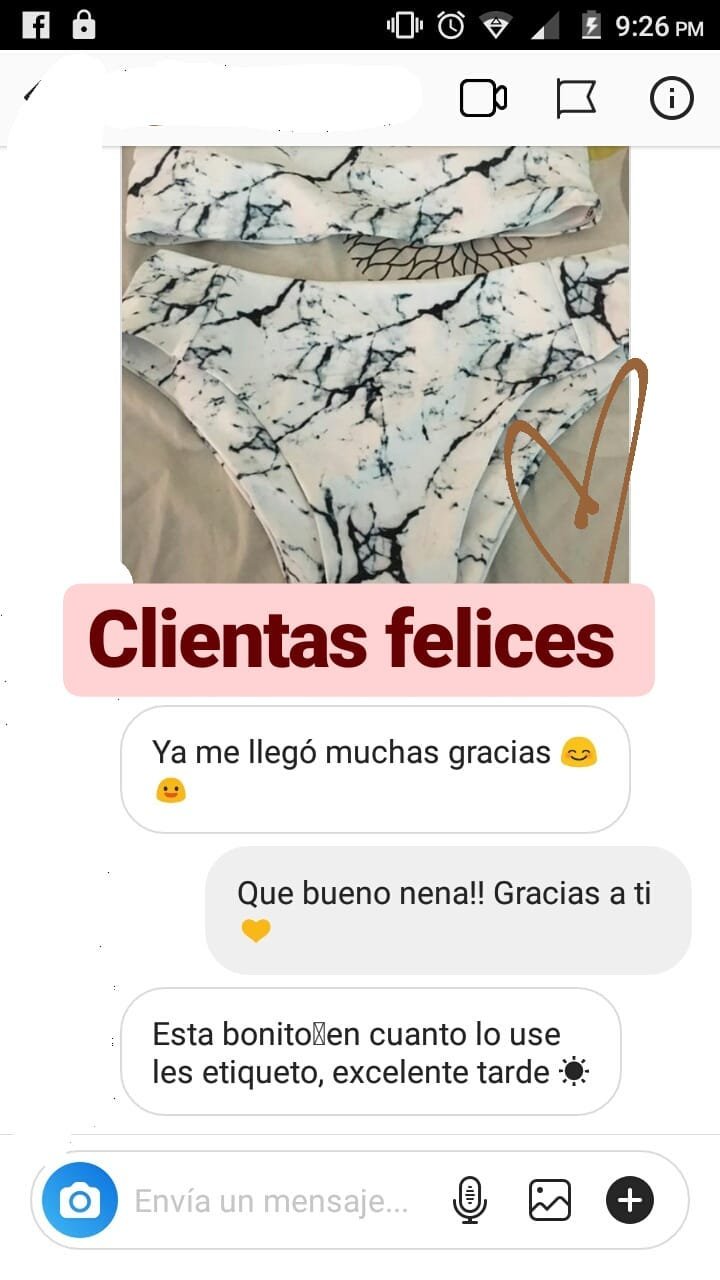Open the plus button for more options
Viewport: 720px width, 1280px height.
pos(629,1200)
